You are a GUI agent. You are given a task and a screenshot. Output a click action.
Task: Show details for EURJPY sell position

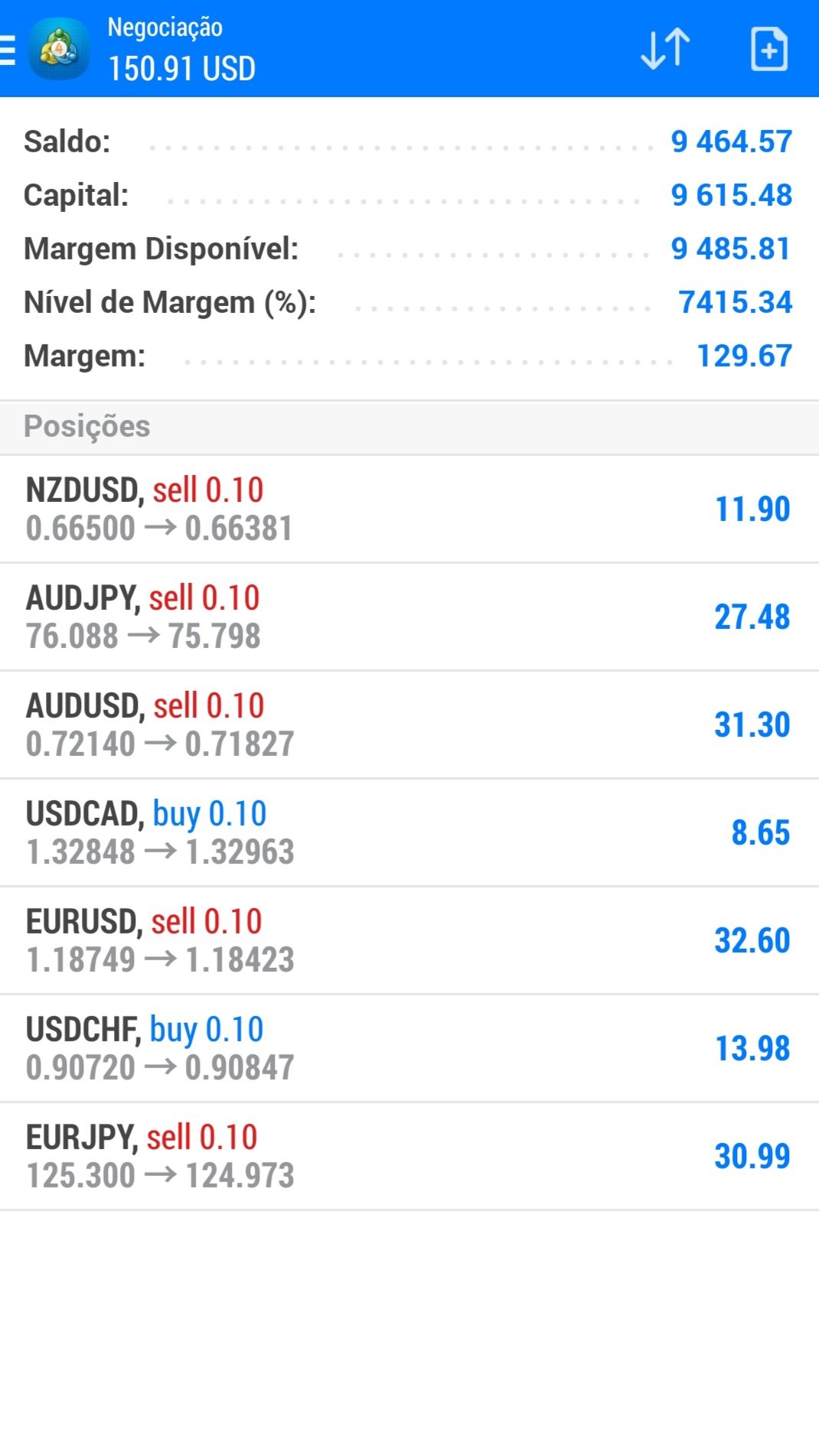point(409,1157)
